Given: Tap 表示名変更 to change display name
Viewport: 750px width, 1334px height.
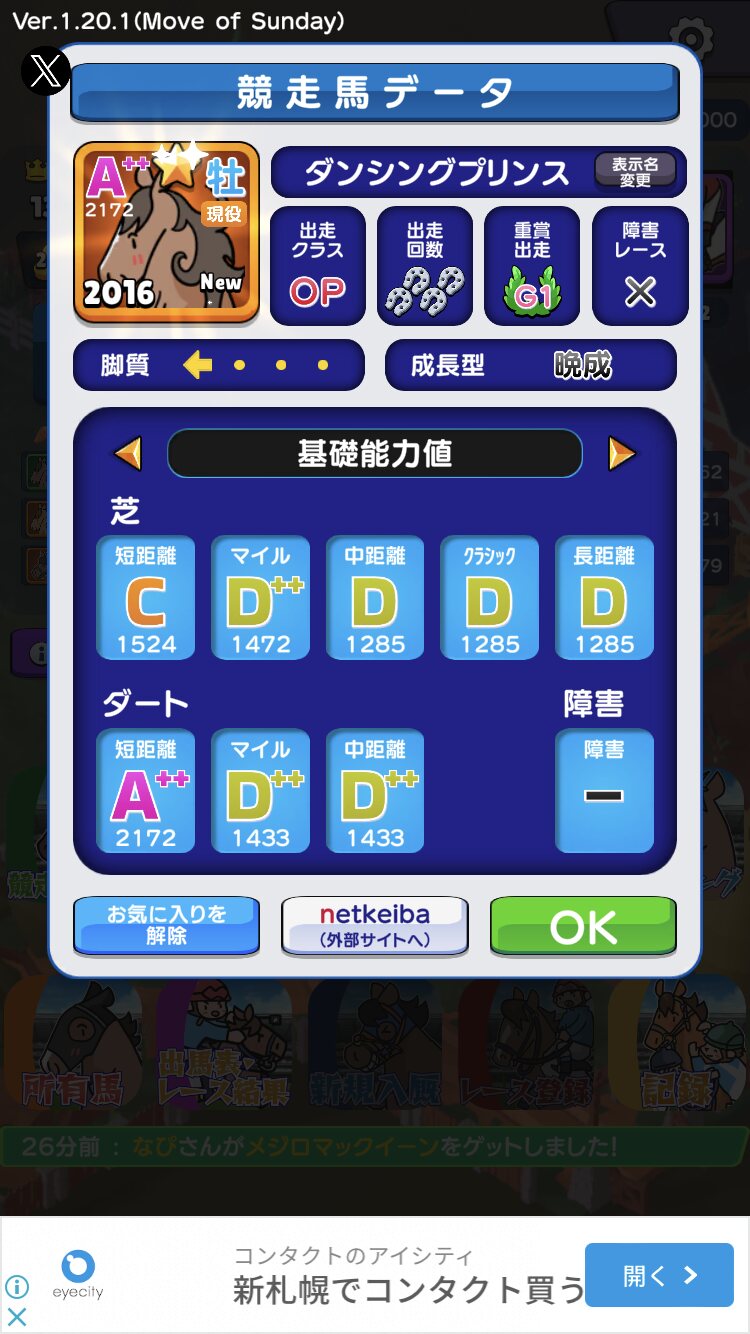Looking at the screenshot, I should coord(635,171).
